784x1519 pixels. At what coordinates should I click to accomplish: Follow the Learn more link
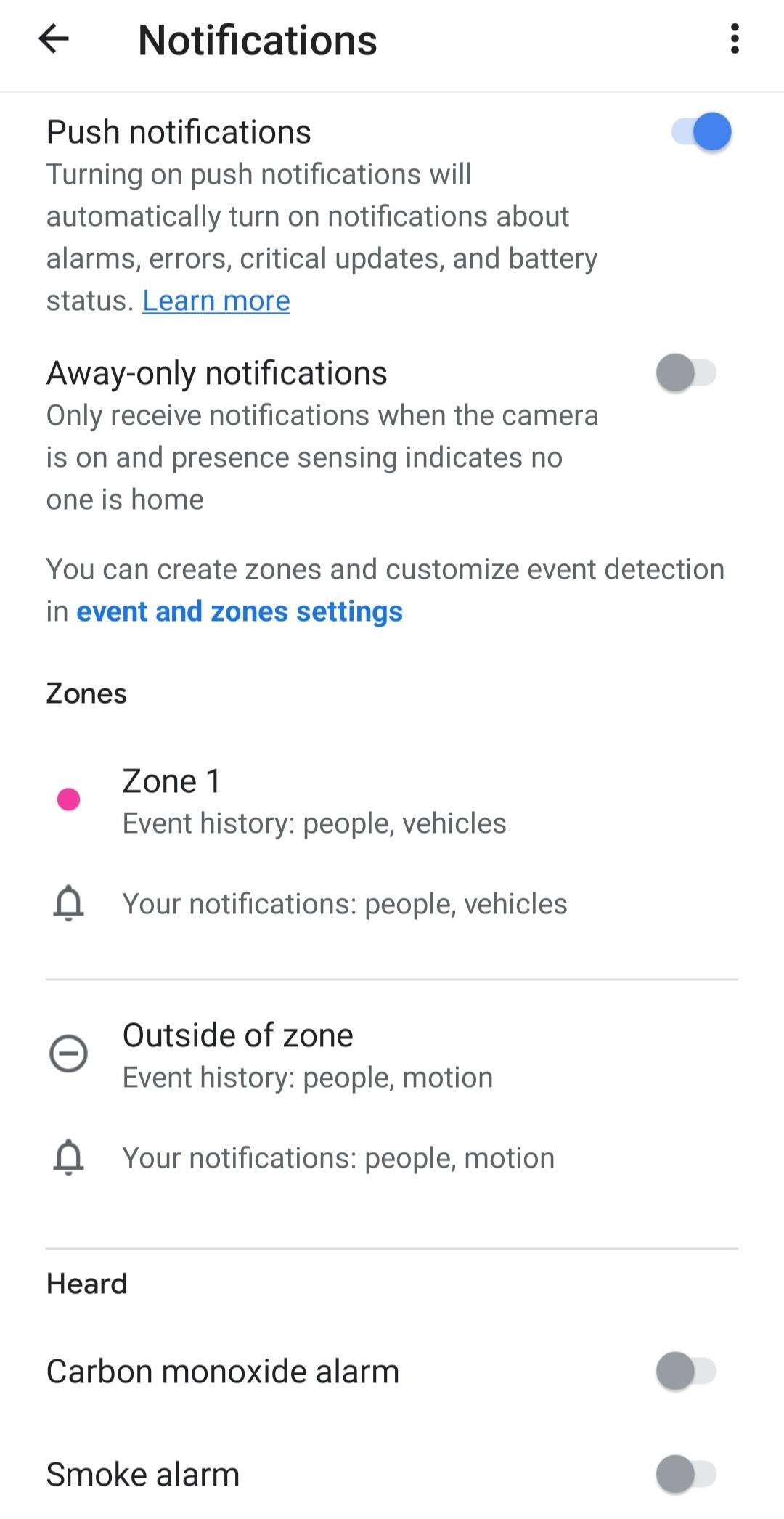[216, 301]
